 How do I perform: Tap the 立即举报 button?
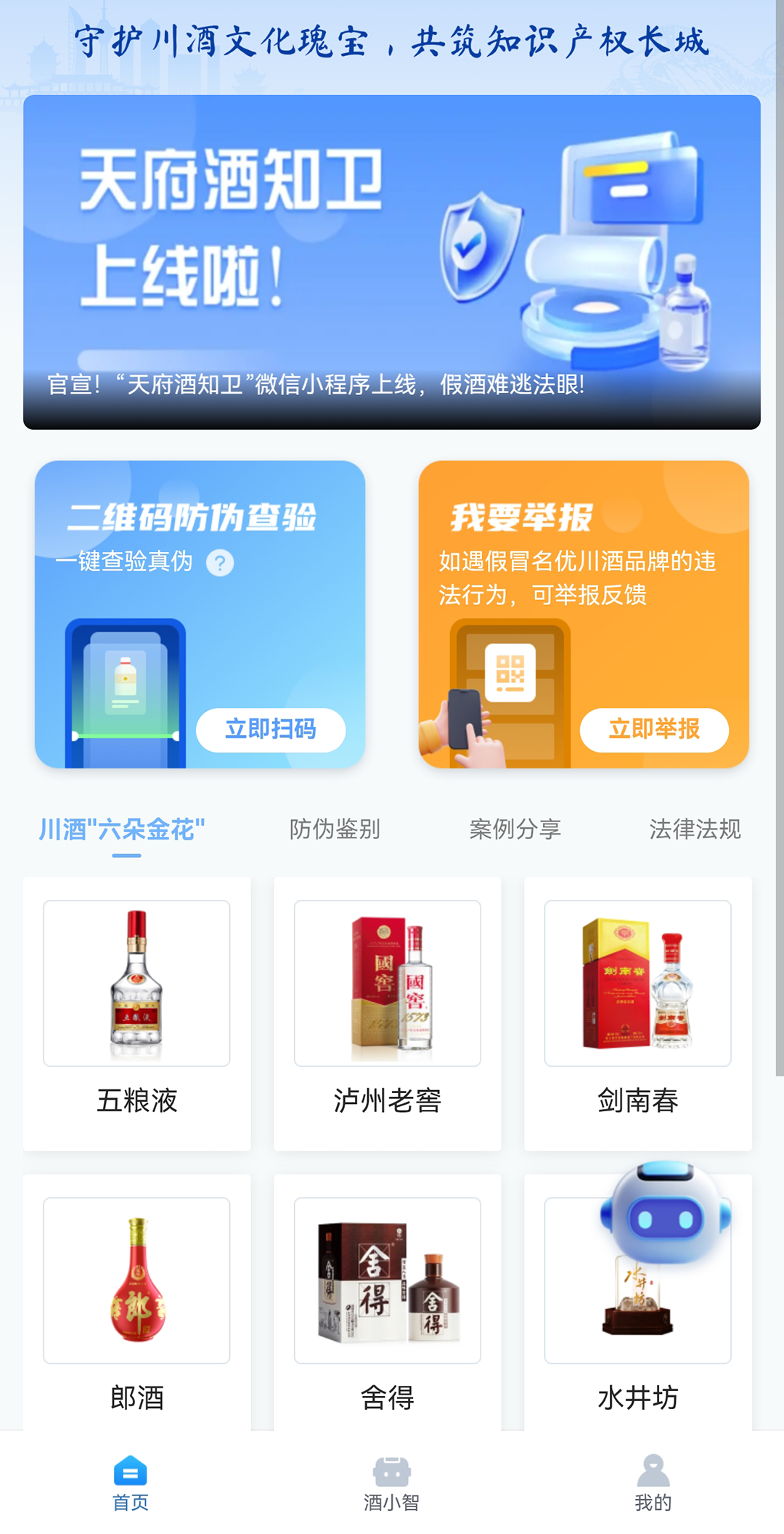point(653,729)
